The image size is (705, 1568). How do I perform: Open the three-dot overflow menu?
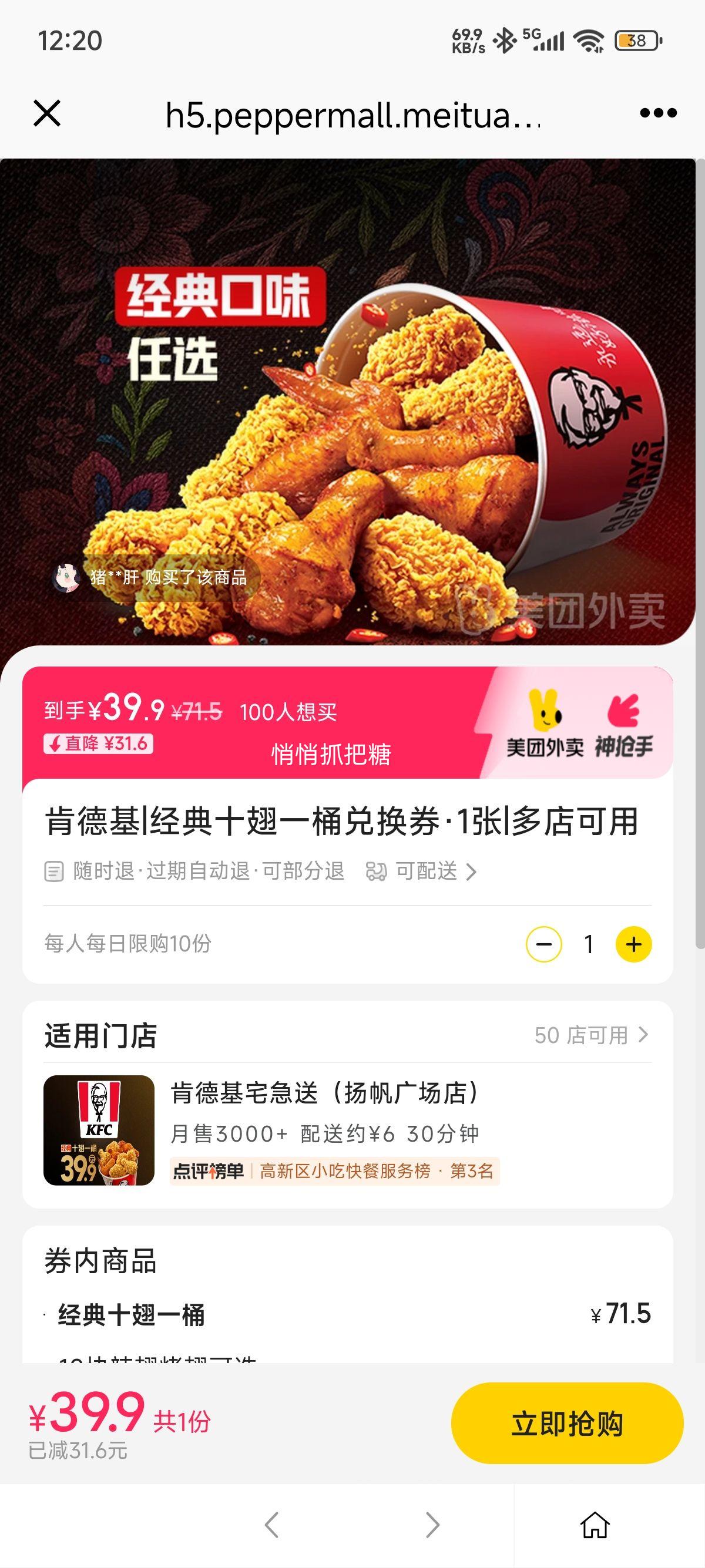pyautogui.click(x=658, y=113)
